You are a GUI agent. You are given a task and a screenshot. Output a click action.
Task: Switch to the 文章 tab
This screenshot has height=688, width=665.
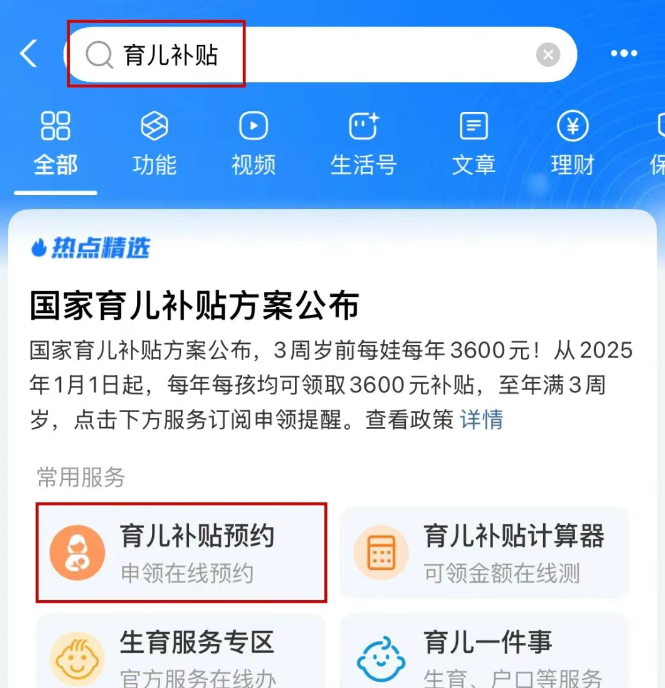[473, 144]
